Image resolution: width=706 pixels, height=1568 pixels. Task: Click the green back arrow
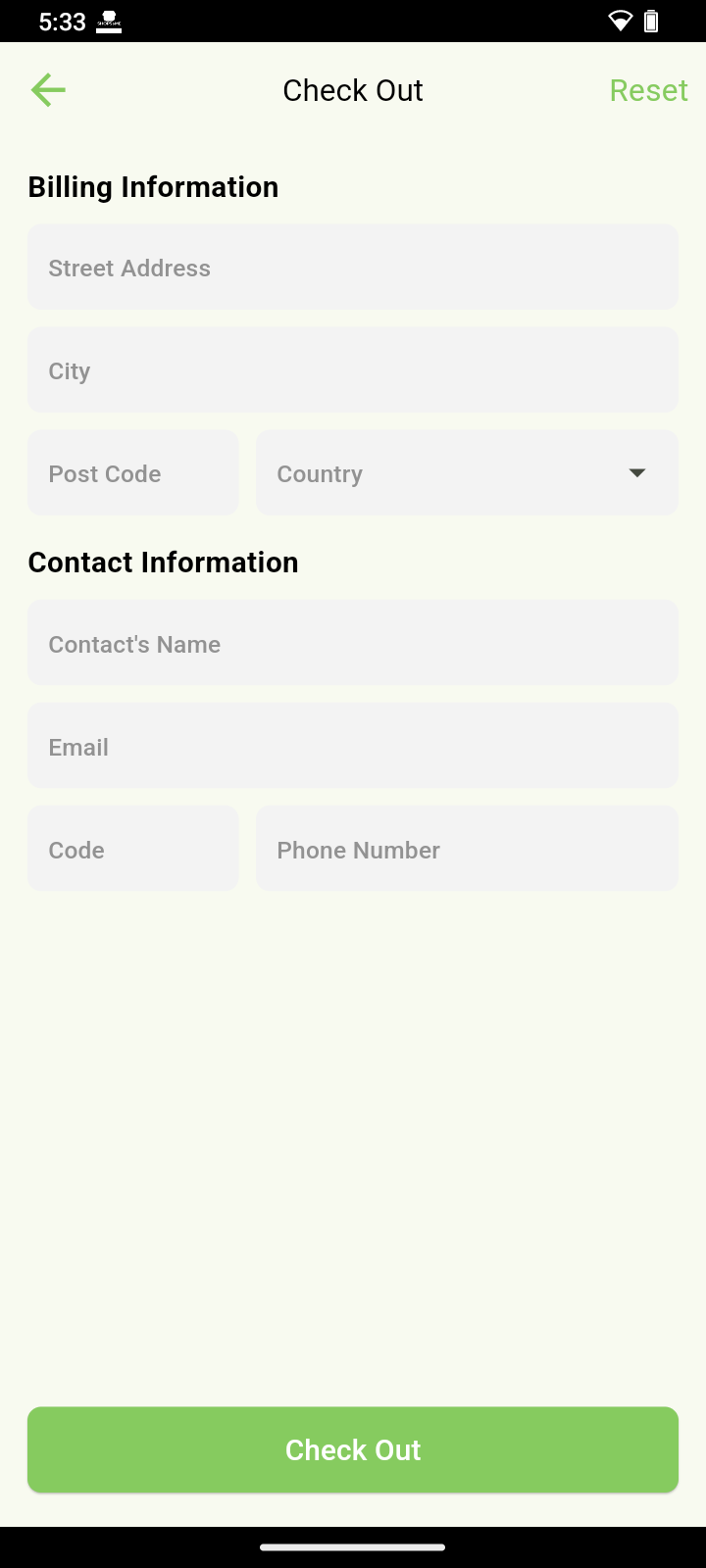point(47,89)
